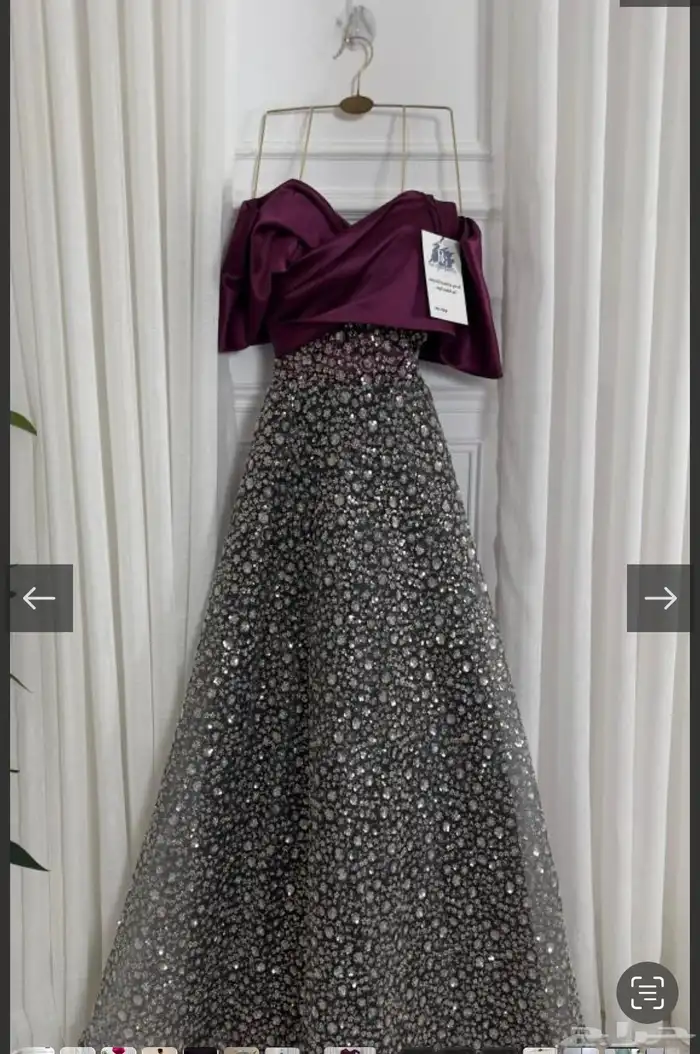Open the image scan search icon
The height and width of the screenshot is (1054, 700).
tap(647, 992)
